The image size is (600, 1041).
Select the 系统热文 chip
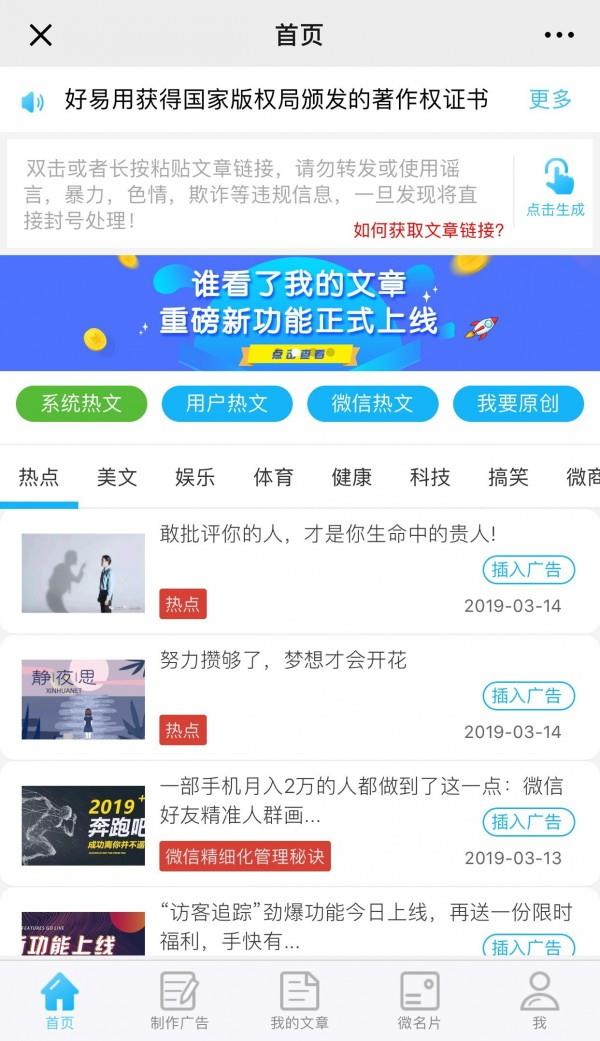click(82, 404)
